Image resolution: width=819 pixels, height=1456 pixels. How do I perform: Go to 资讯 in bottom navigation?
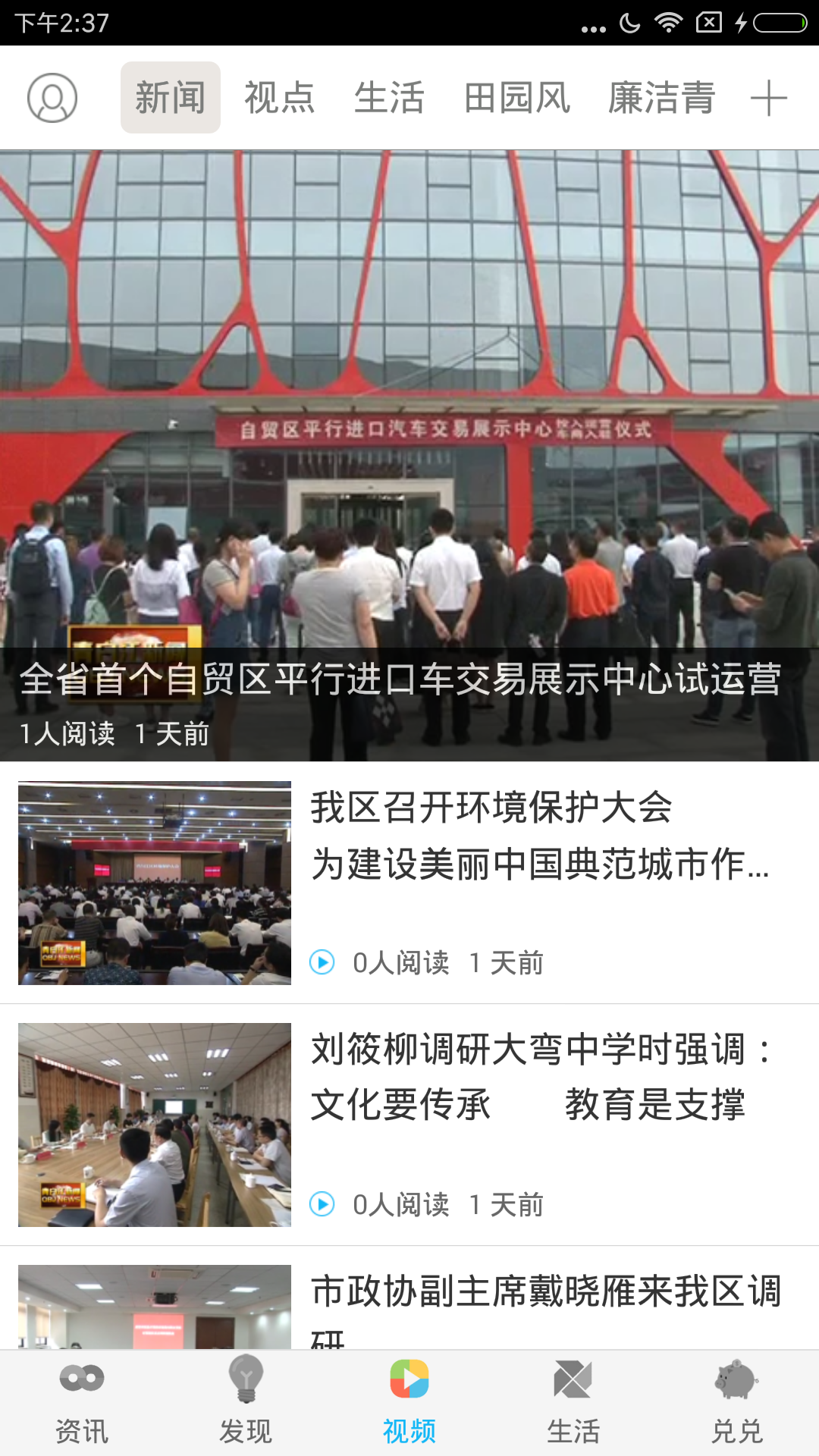[x=82, y=1403]
